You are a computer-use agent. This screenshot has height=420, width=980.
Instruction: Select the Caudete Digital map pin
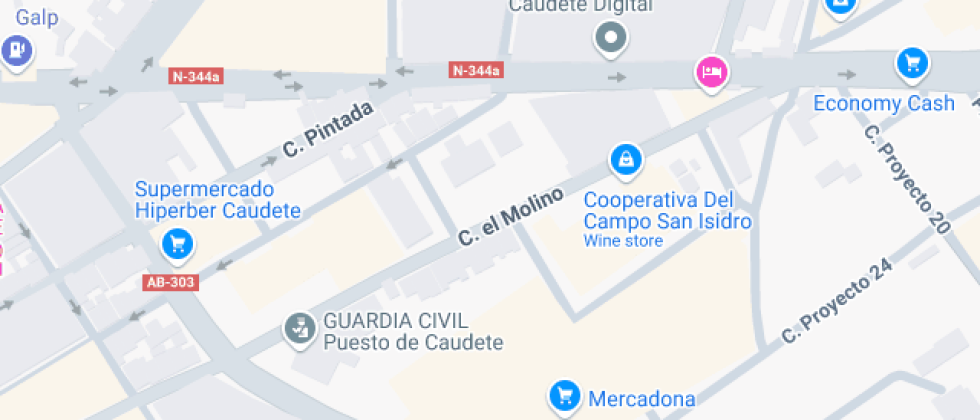pyautogui.click(x=610, y=39)
